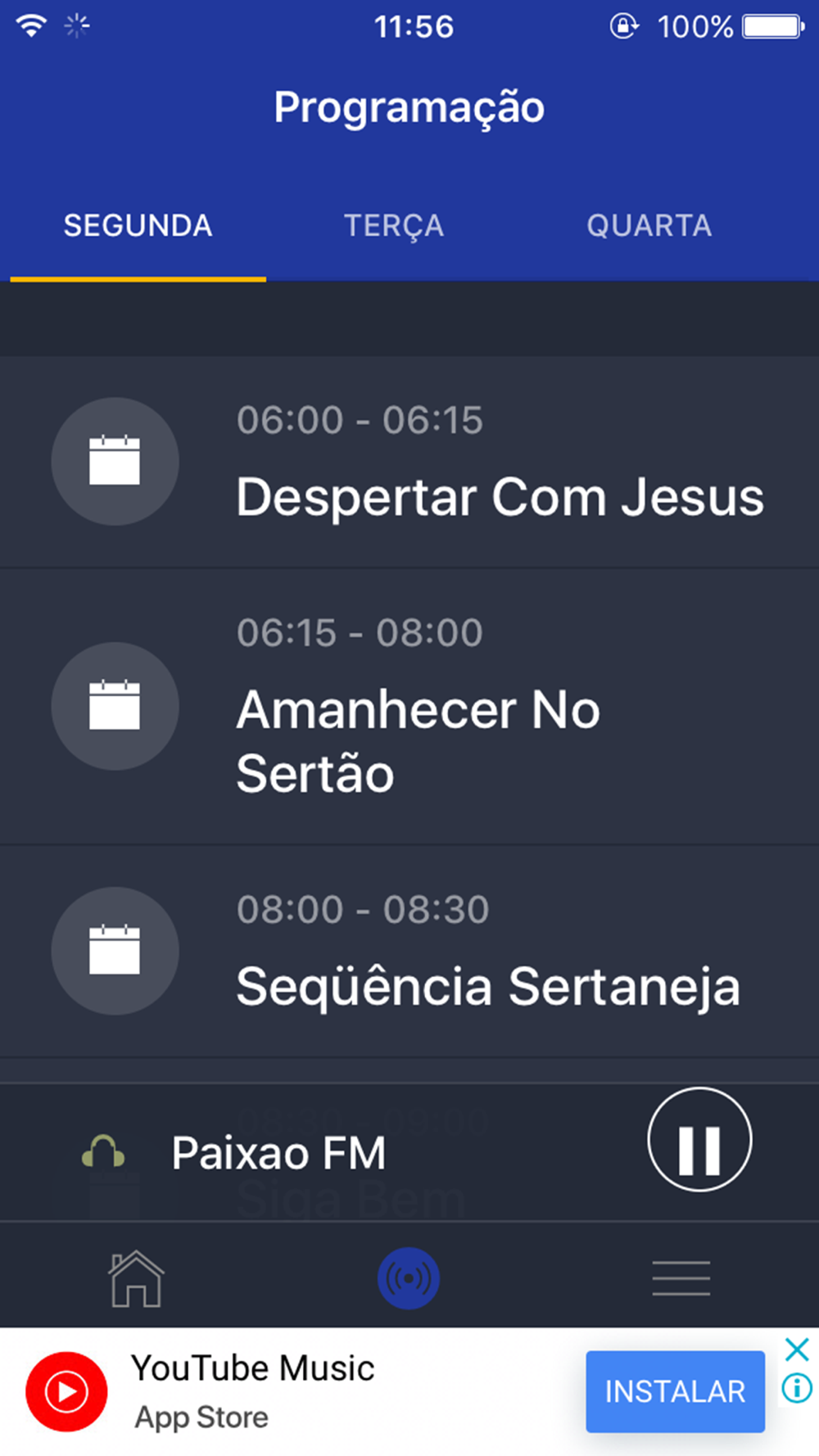Show ad info for the banner

797,1388
